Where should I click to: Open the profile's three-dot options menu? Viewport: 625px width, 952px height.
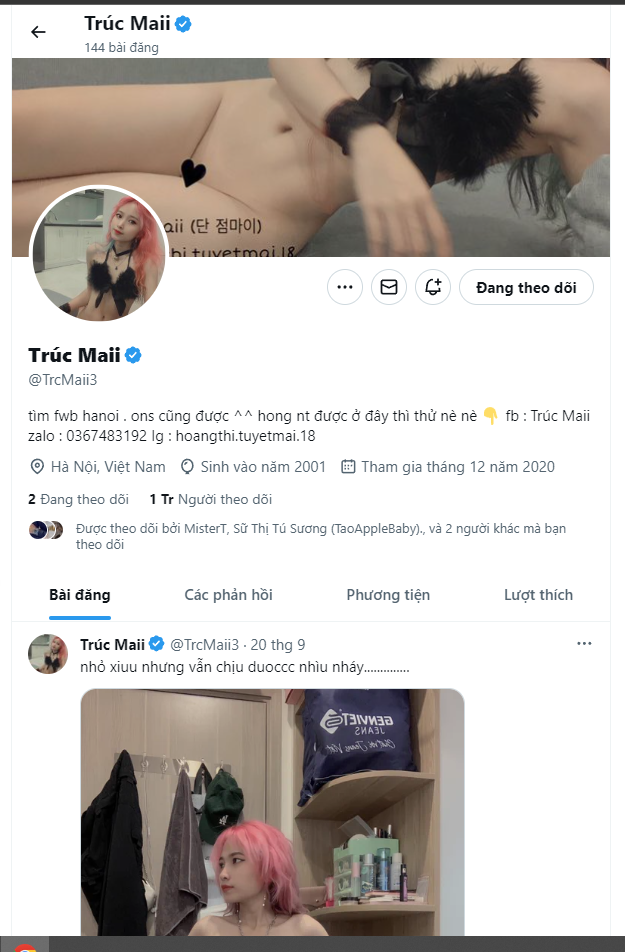pyautogui.click(x=345, y=287)
